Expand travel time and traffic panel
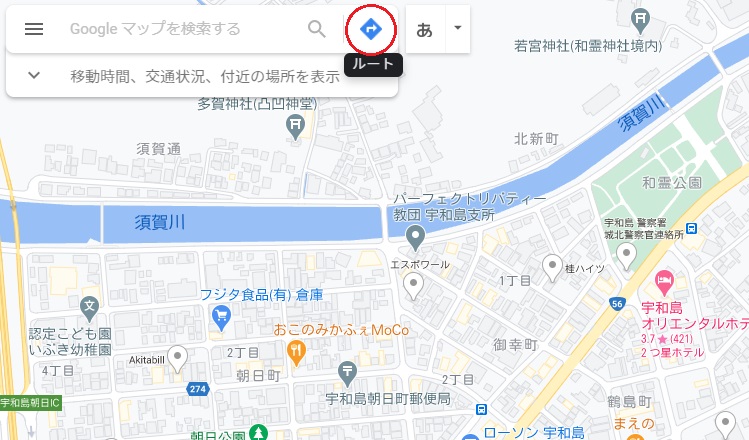Image resolution: width=749 pixels, height=440 pixels. point(34,75)
